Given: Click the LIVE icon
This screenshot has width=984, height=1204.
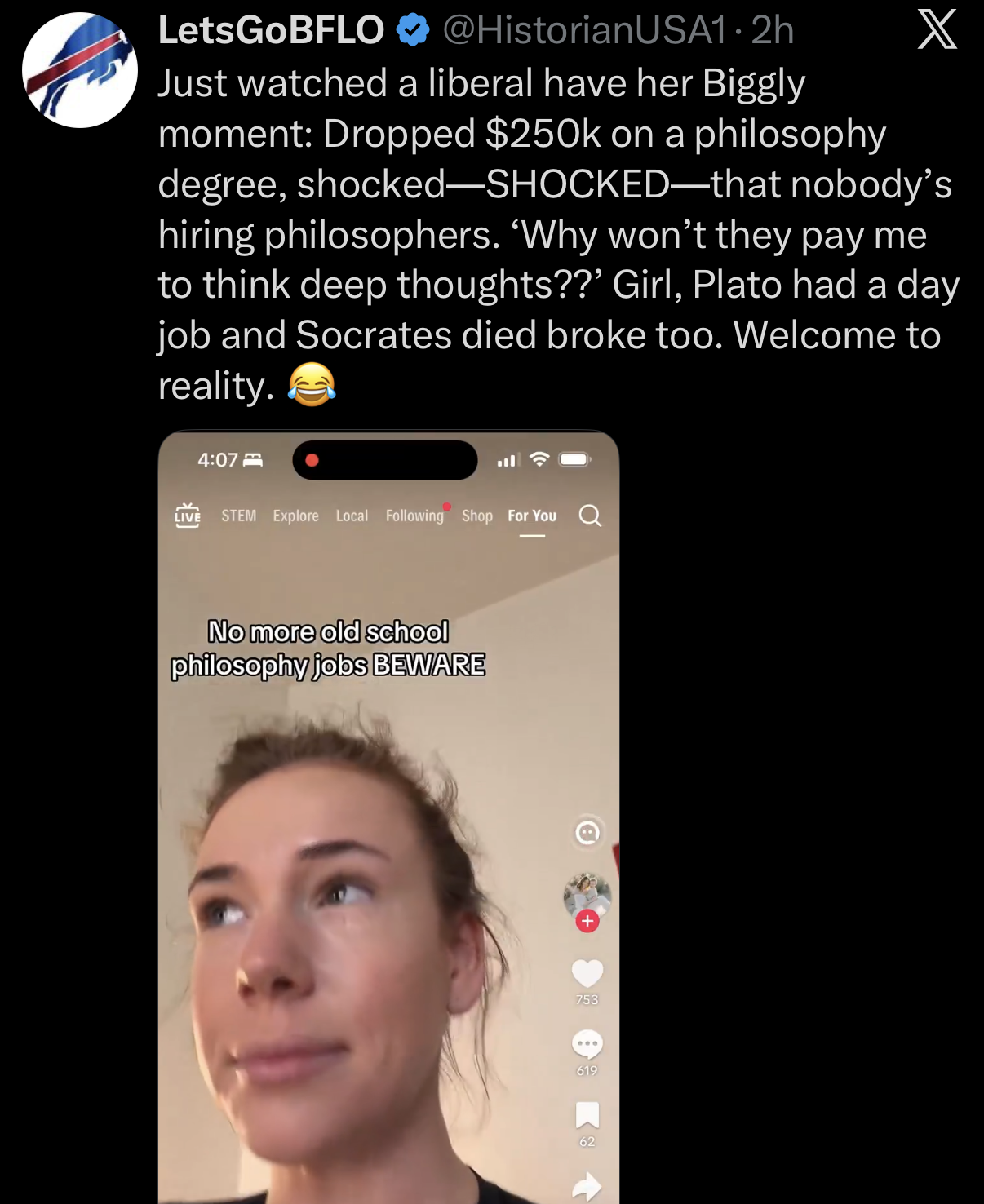Looking at the screenshot, I should (188, 516).
